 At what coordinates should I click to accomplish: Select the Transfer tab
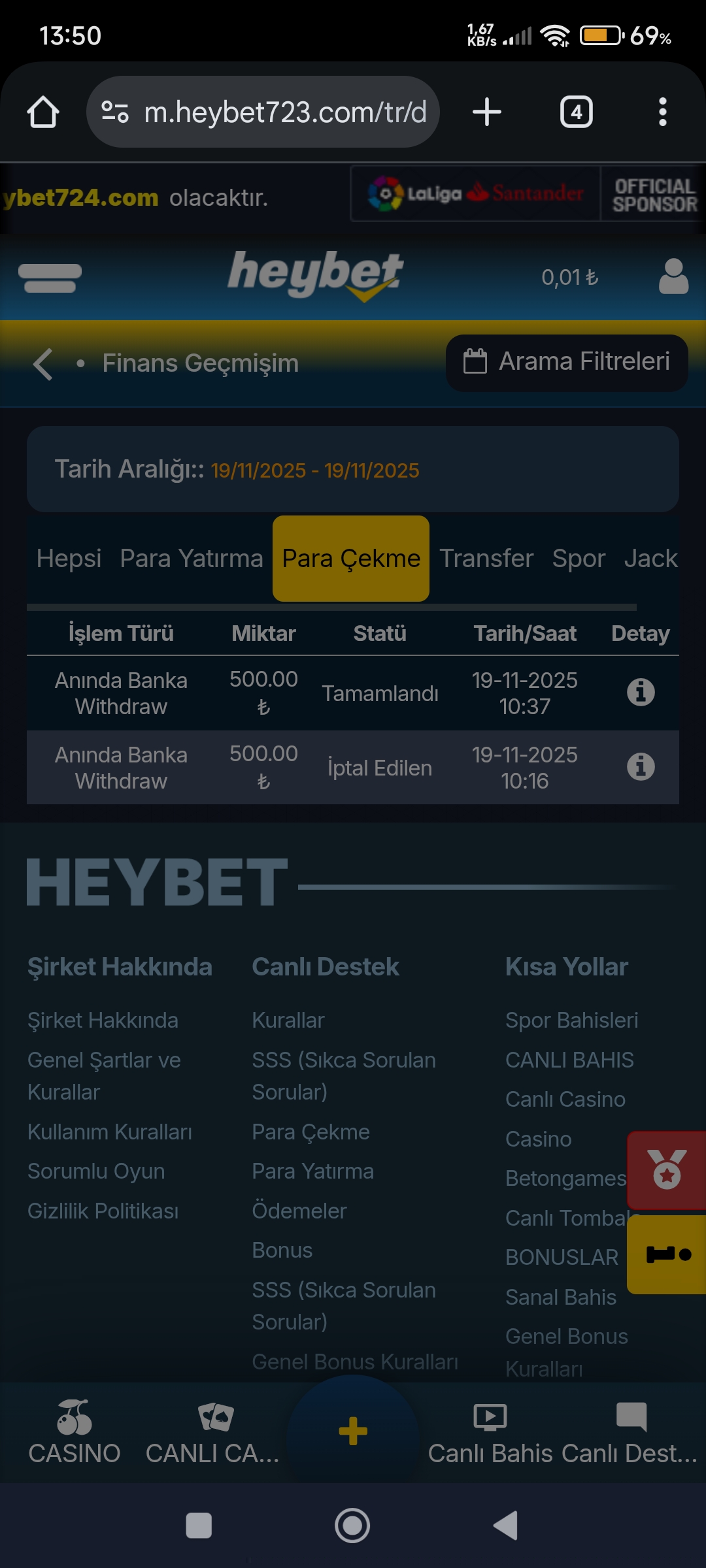(486, 559)
